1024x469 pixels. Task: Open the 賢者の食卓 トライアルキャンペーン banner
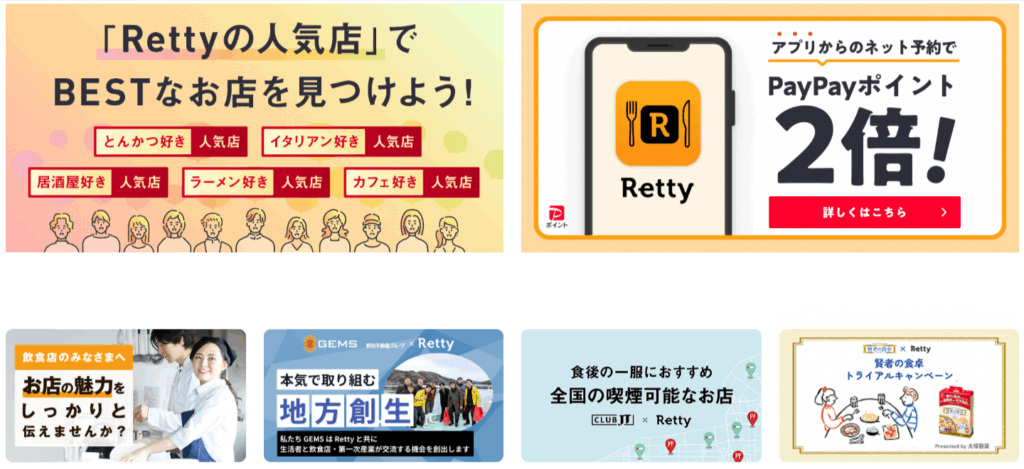point(898,395)
